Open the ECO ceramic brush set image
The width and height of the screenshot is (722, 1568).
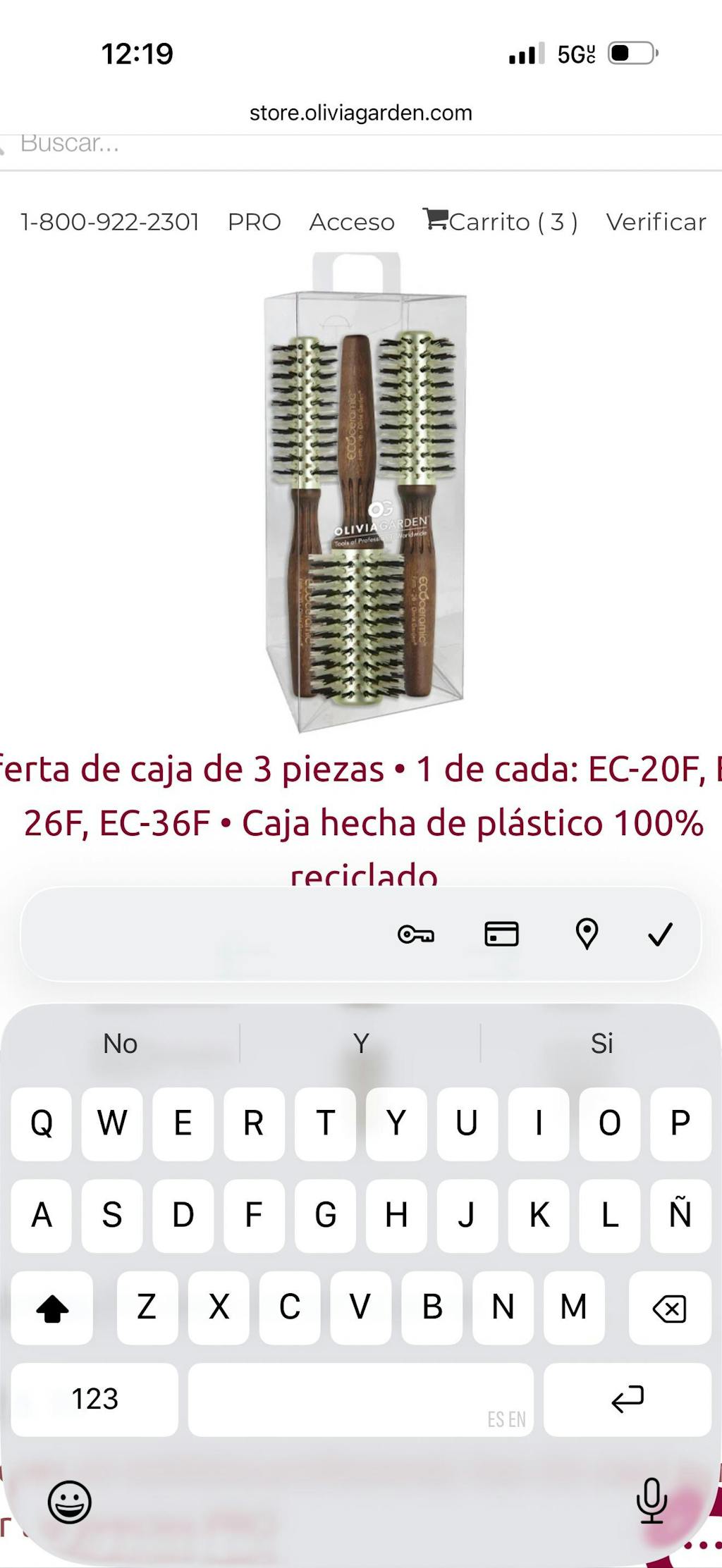tap(365, 493)
